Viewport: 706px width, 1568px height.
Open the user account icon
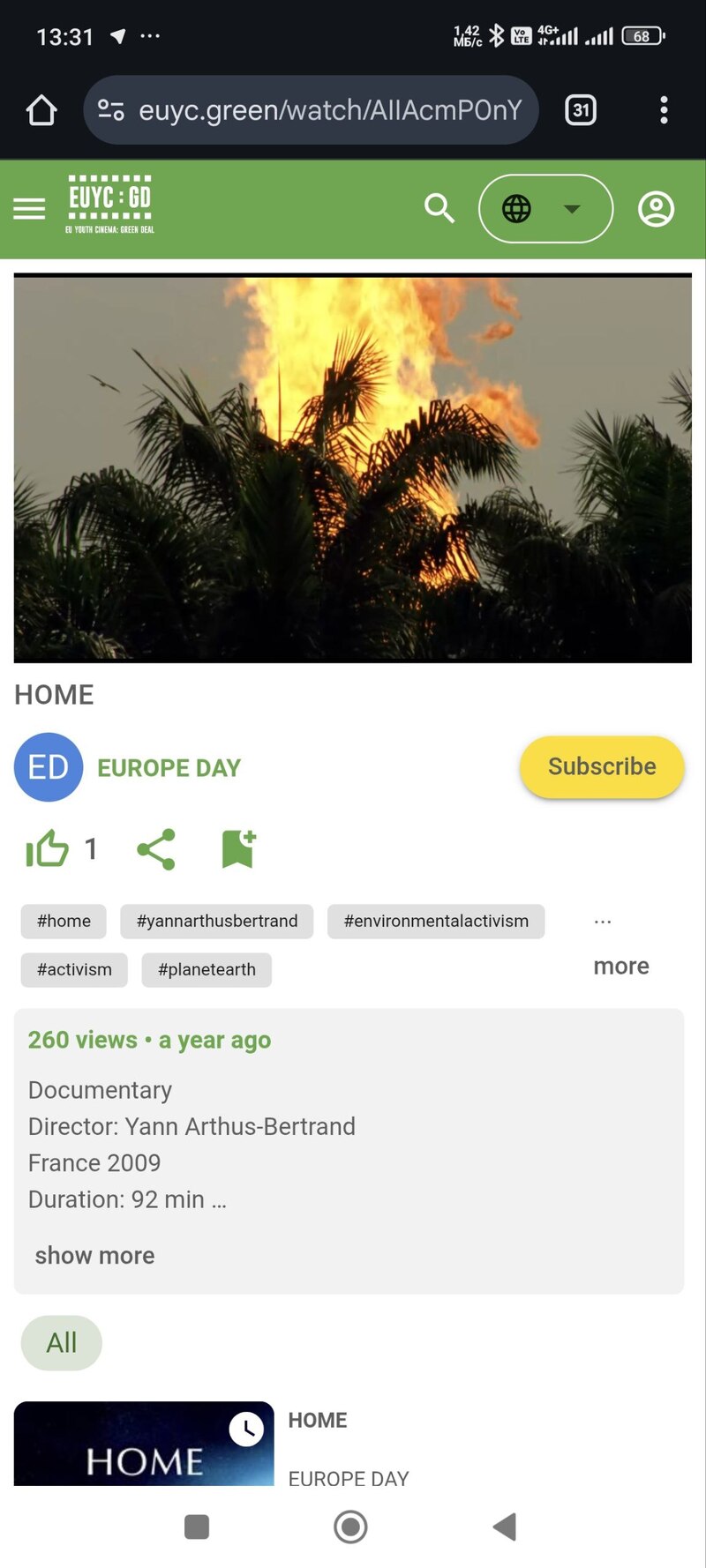[x=656, y=209]
